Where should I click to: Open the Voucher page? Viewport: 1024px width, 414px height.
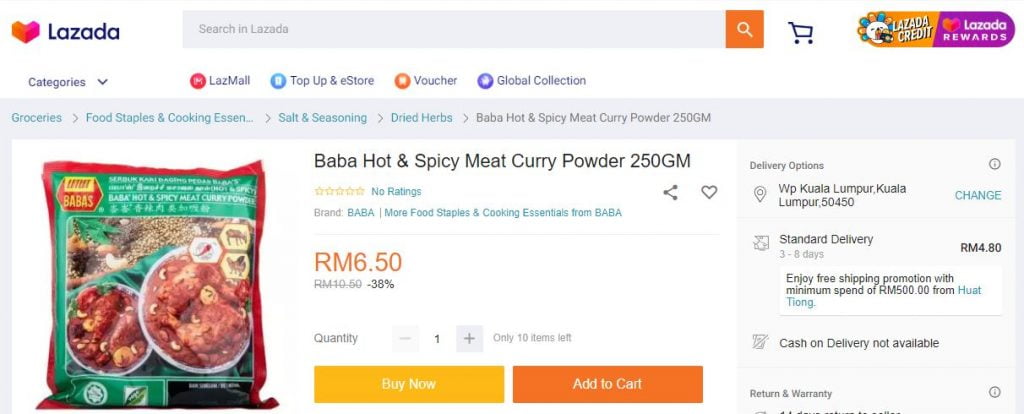coord(426,81)
